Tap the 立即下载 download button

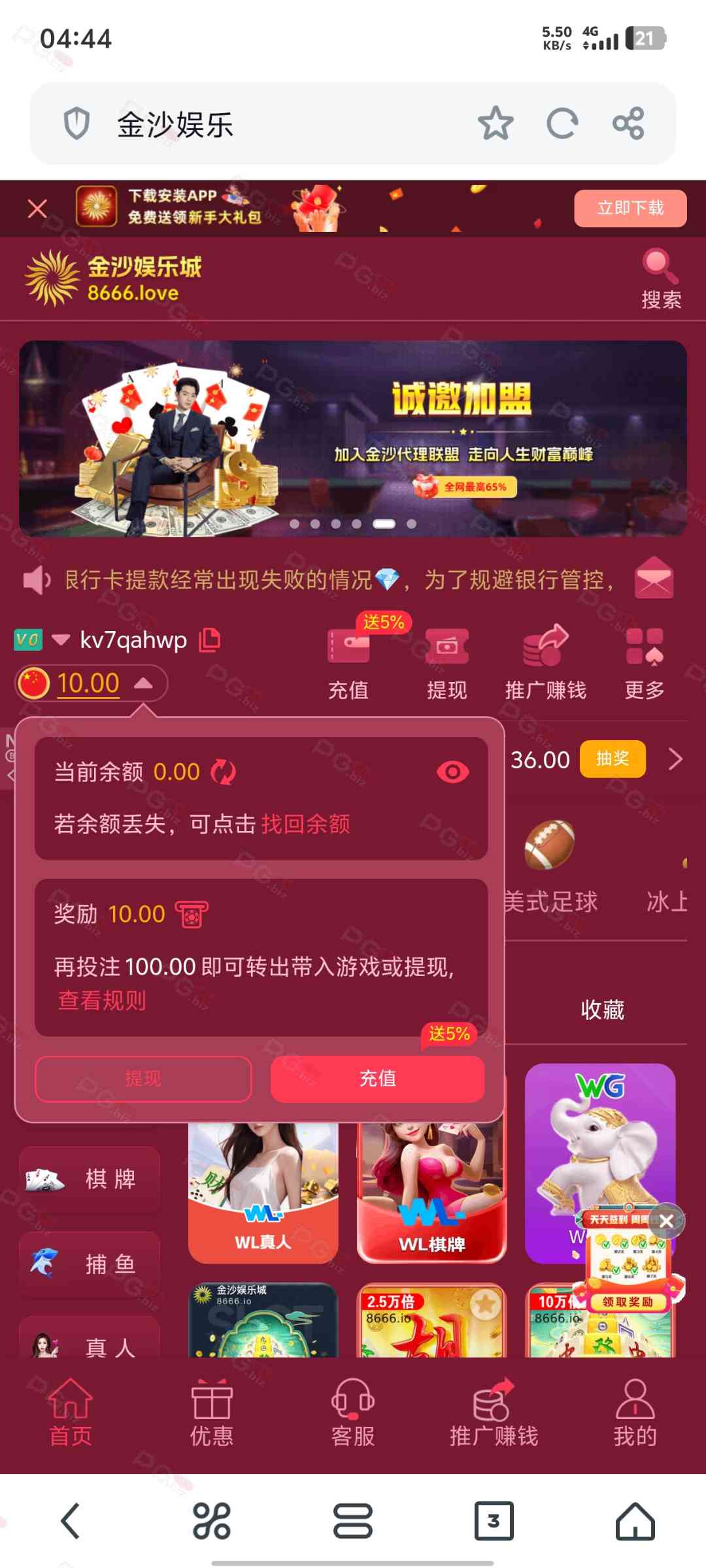[630, 208]
